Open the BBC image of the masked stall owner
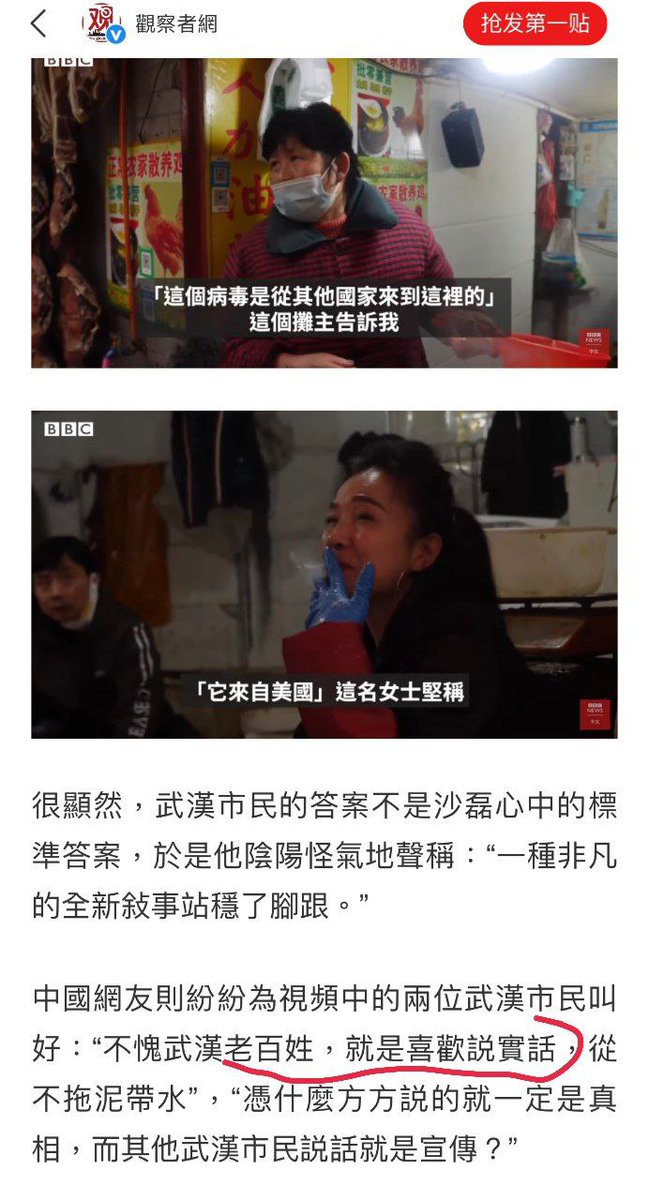 [x=324, y=212]
